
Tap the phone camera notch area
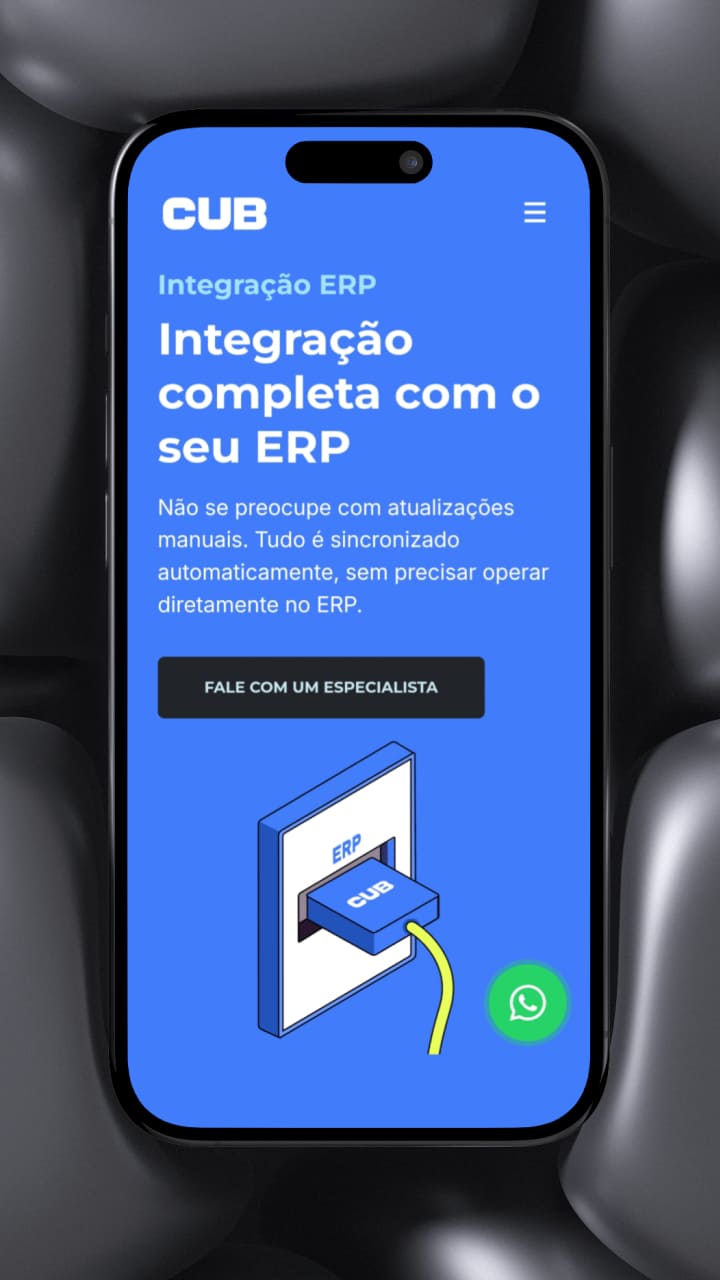point(357,162)
